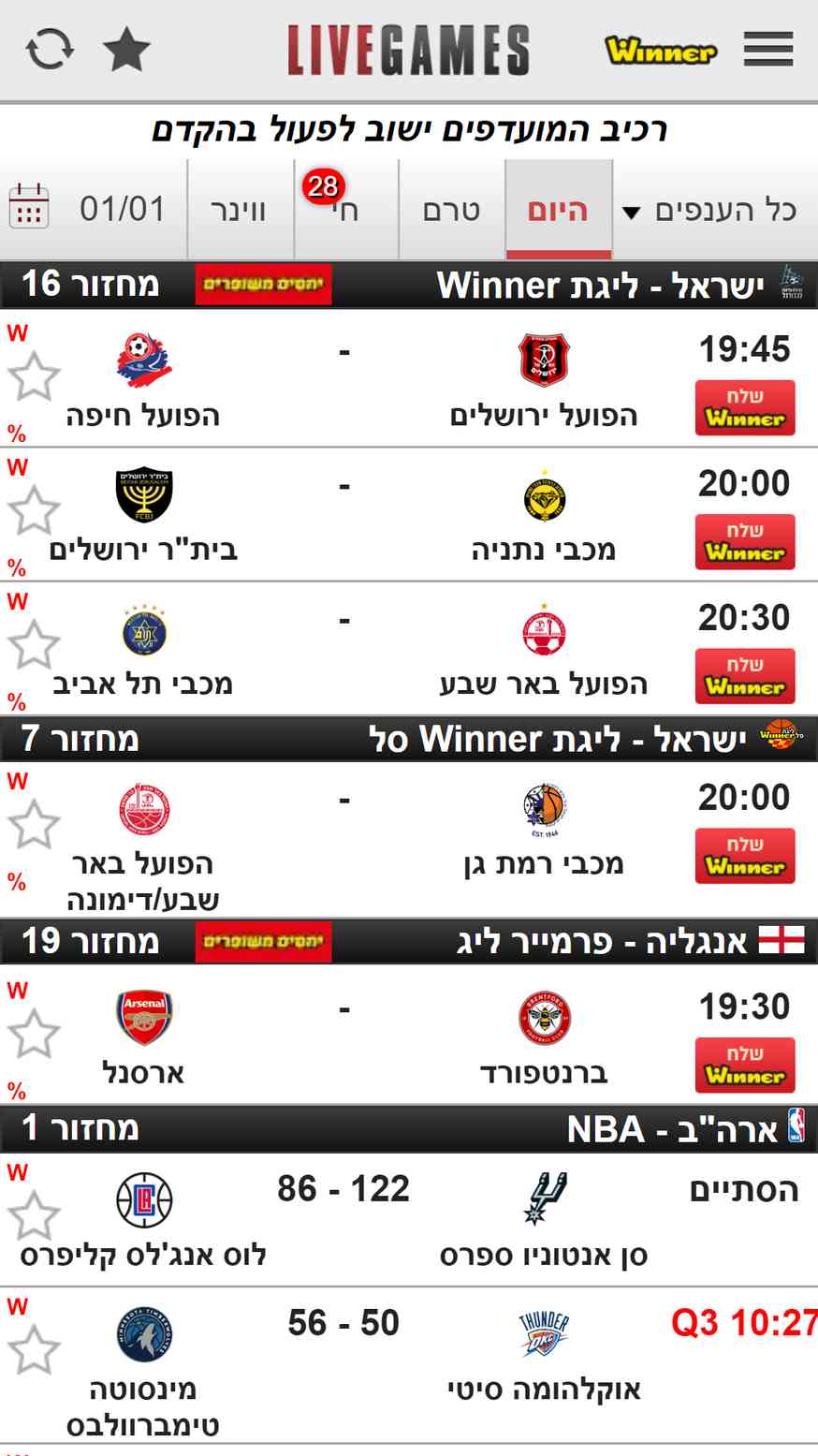This screenshot has height=1456, width=818.
Task: Send Winner bet for מכבי רמת גן match
Action: 745,855
